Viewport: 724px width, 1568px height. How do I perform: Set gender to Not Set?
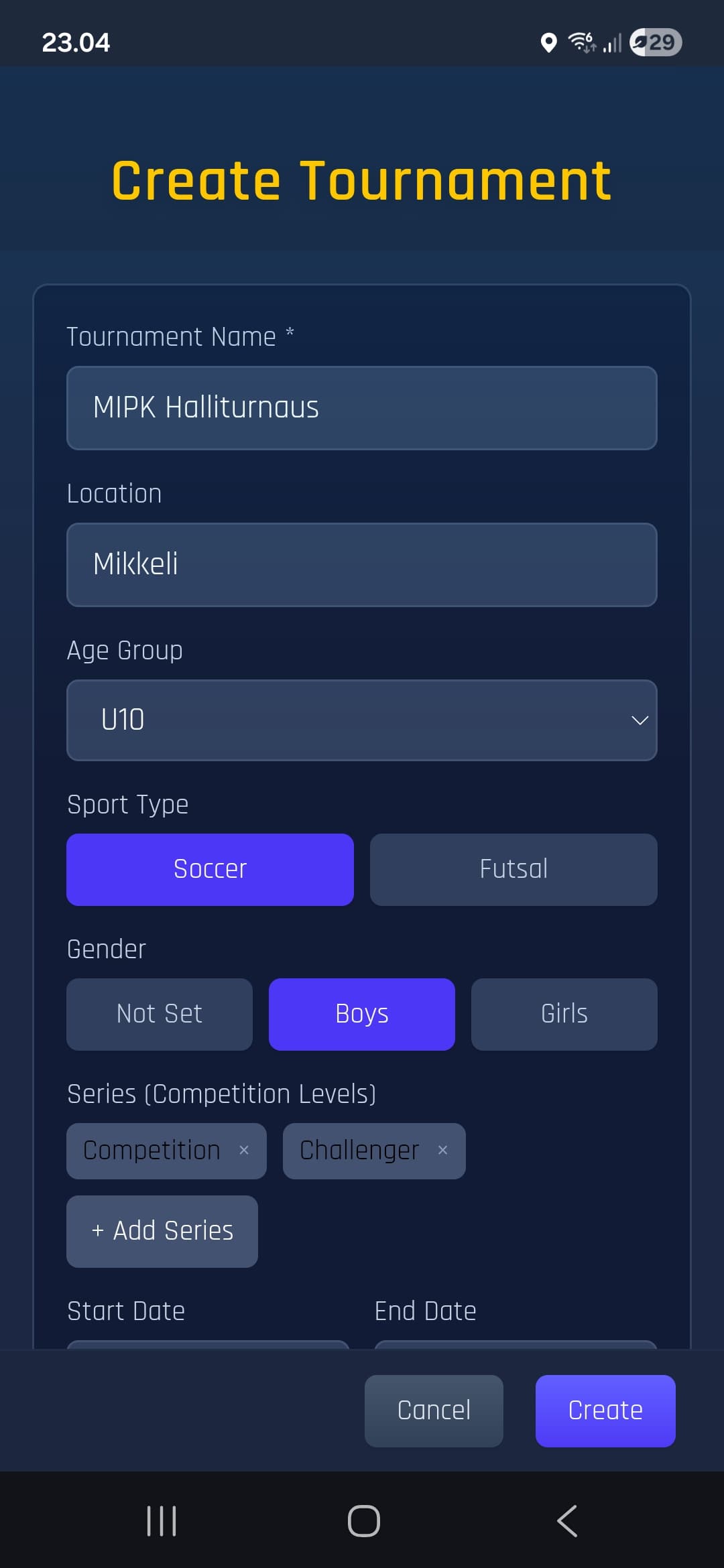coord(159,1013)
